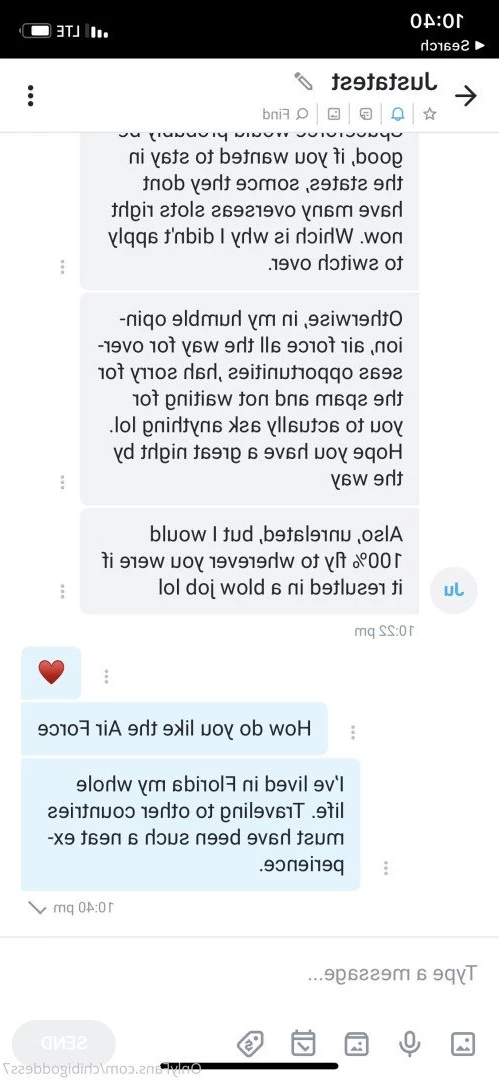Toggle the notifications bell for this chat
Viewport: 499px width, 1080px height.
click(x=398, y=114)
